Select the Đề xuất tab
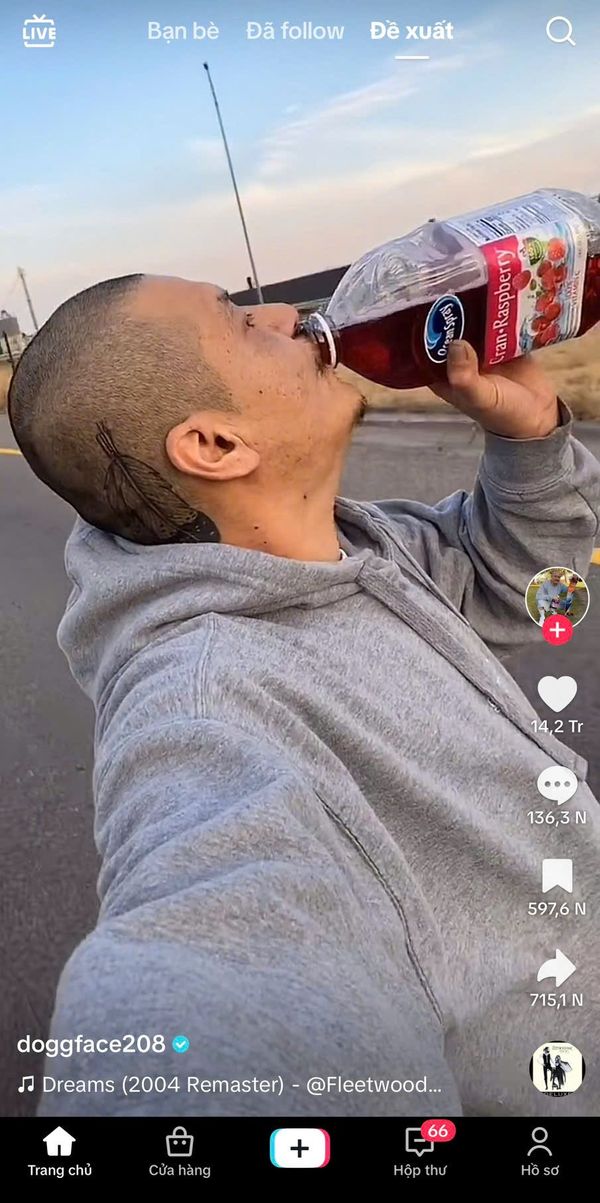Screen dimensions: 600x1203 pyautogui.click(x=411, y=31)
